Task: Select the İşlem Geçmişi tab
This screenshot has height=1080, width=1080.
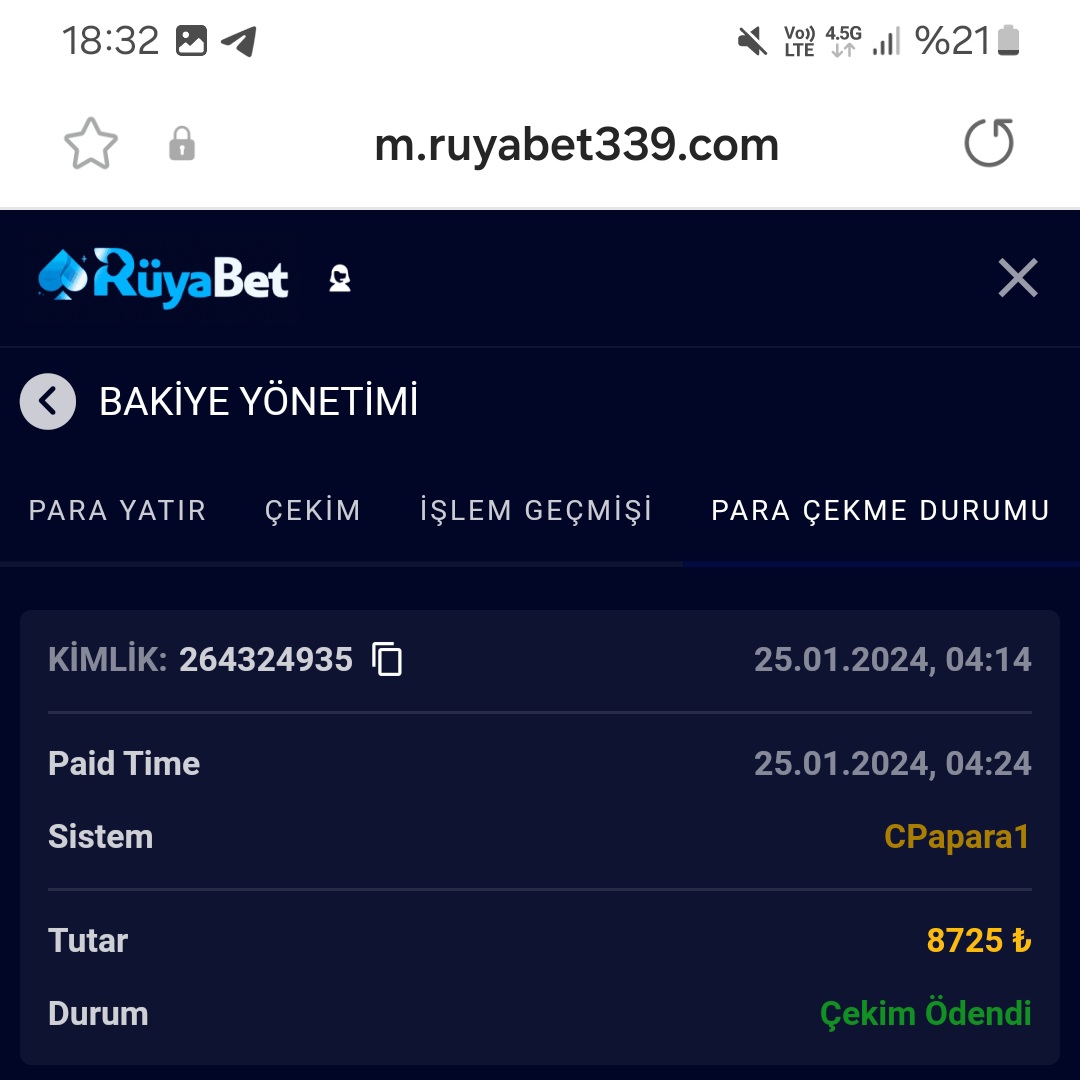Action: (536, 510)
